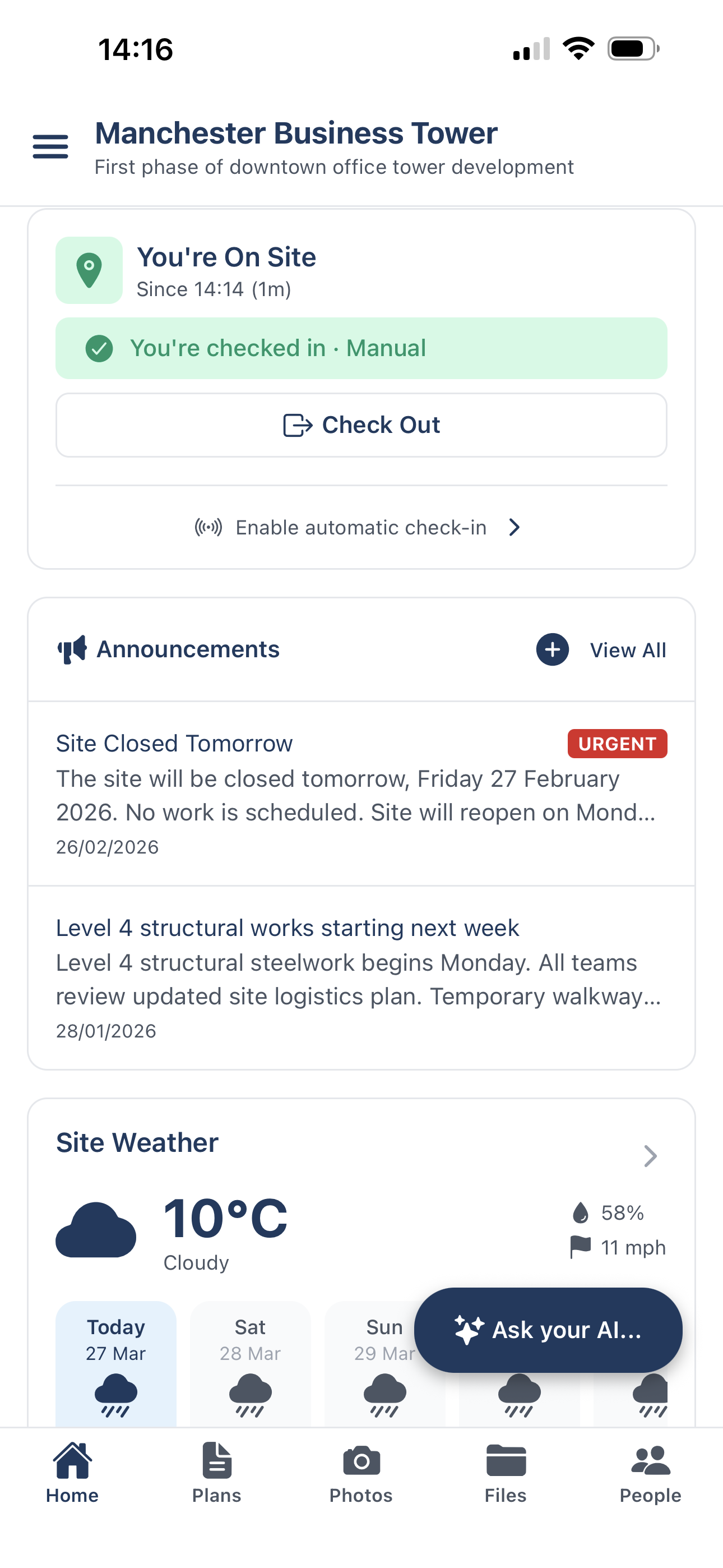Tap the Check Out button
The image size is (723, 1568).
click(x=361, y=425)
